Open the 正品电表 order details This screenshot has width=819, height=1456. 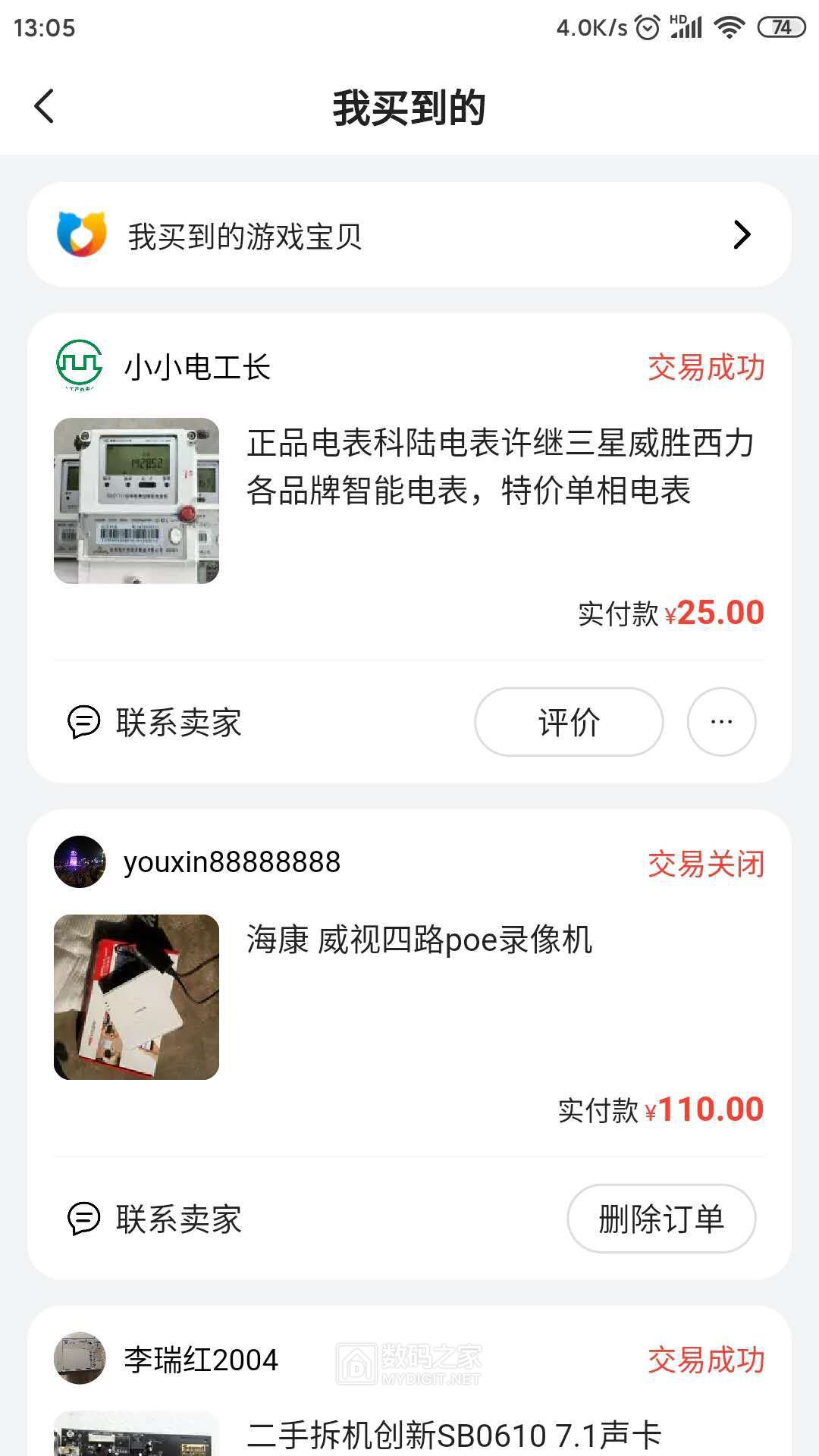[x=499, y=467]
